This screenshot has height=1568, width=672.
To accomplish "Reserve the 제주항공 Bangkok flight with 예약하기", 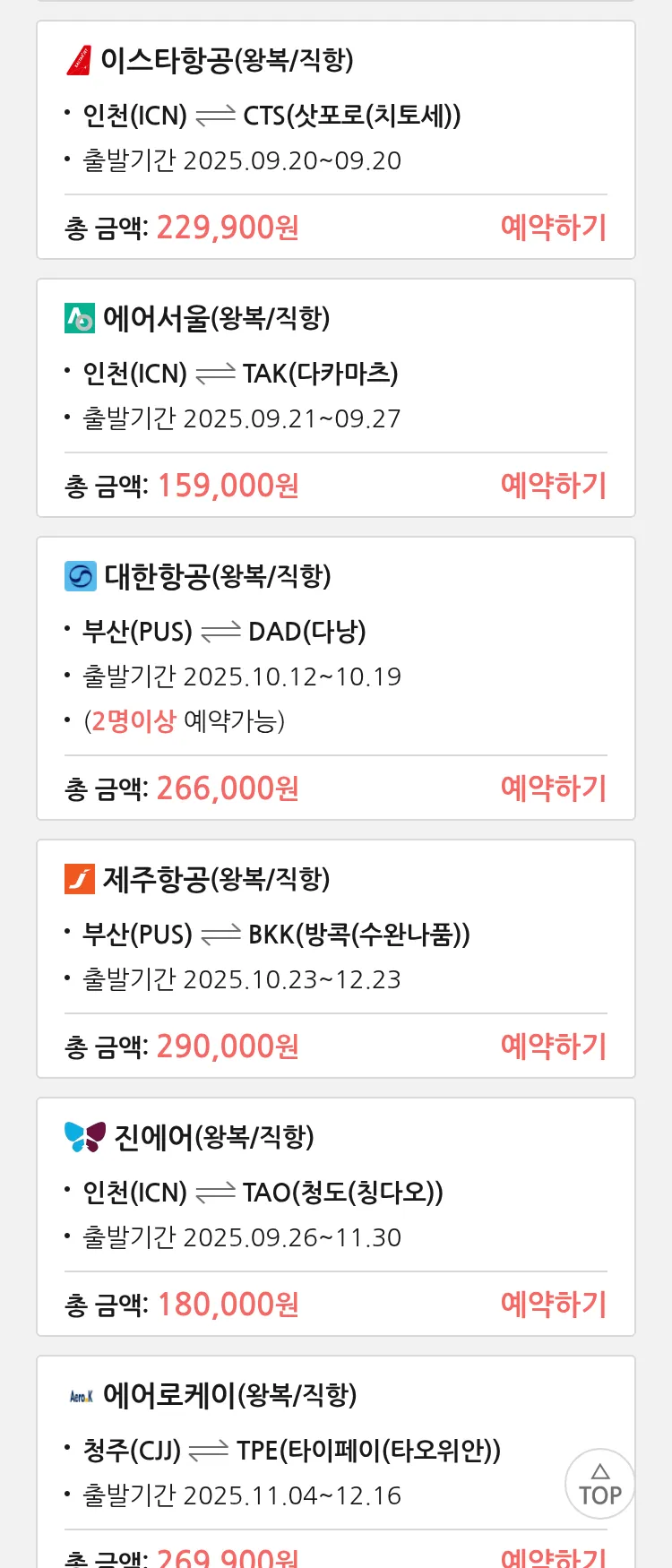I will [553, 1047].
